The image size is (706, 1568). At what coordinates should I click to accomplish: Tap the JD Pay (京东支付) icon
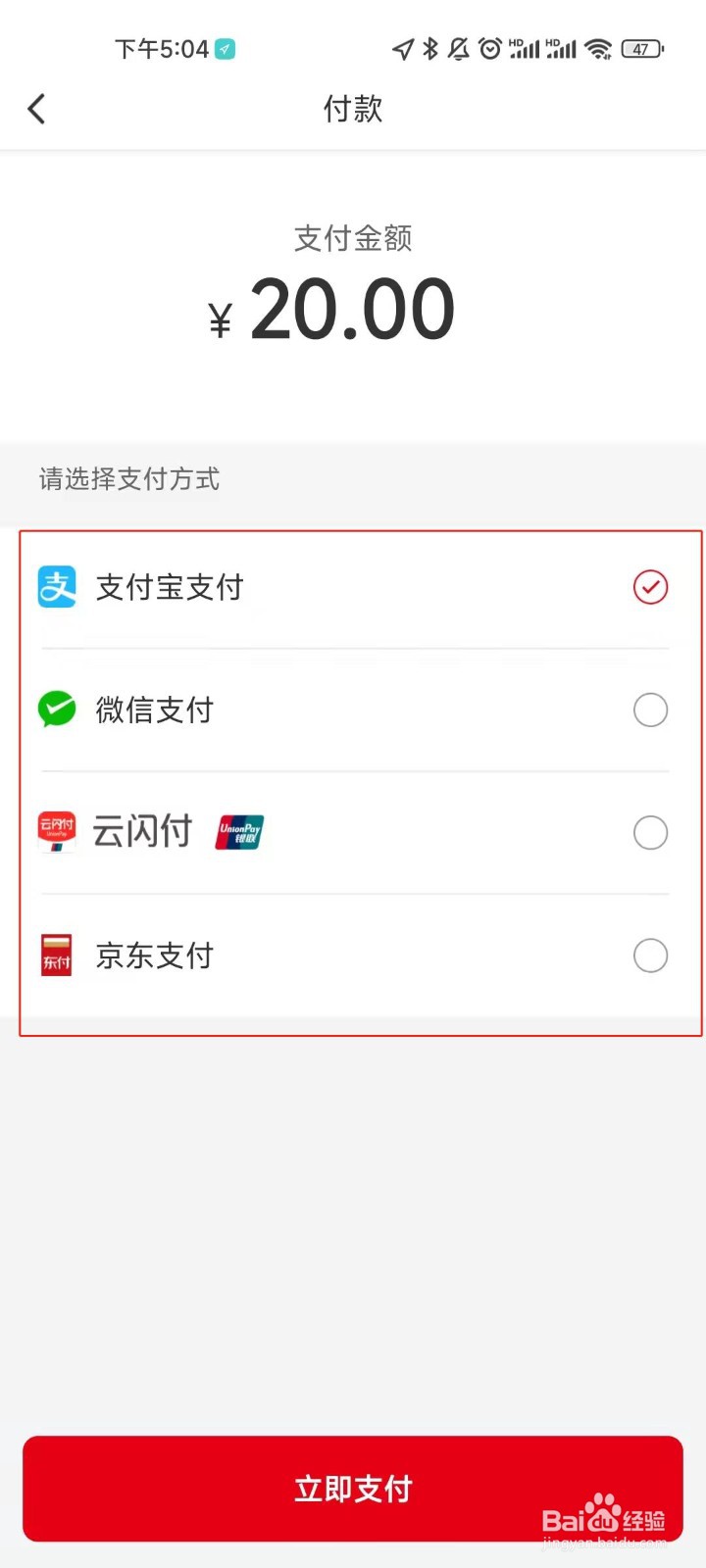[56, 955]
